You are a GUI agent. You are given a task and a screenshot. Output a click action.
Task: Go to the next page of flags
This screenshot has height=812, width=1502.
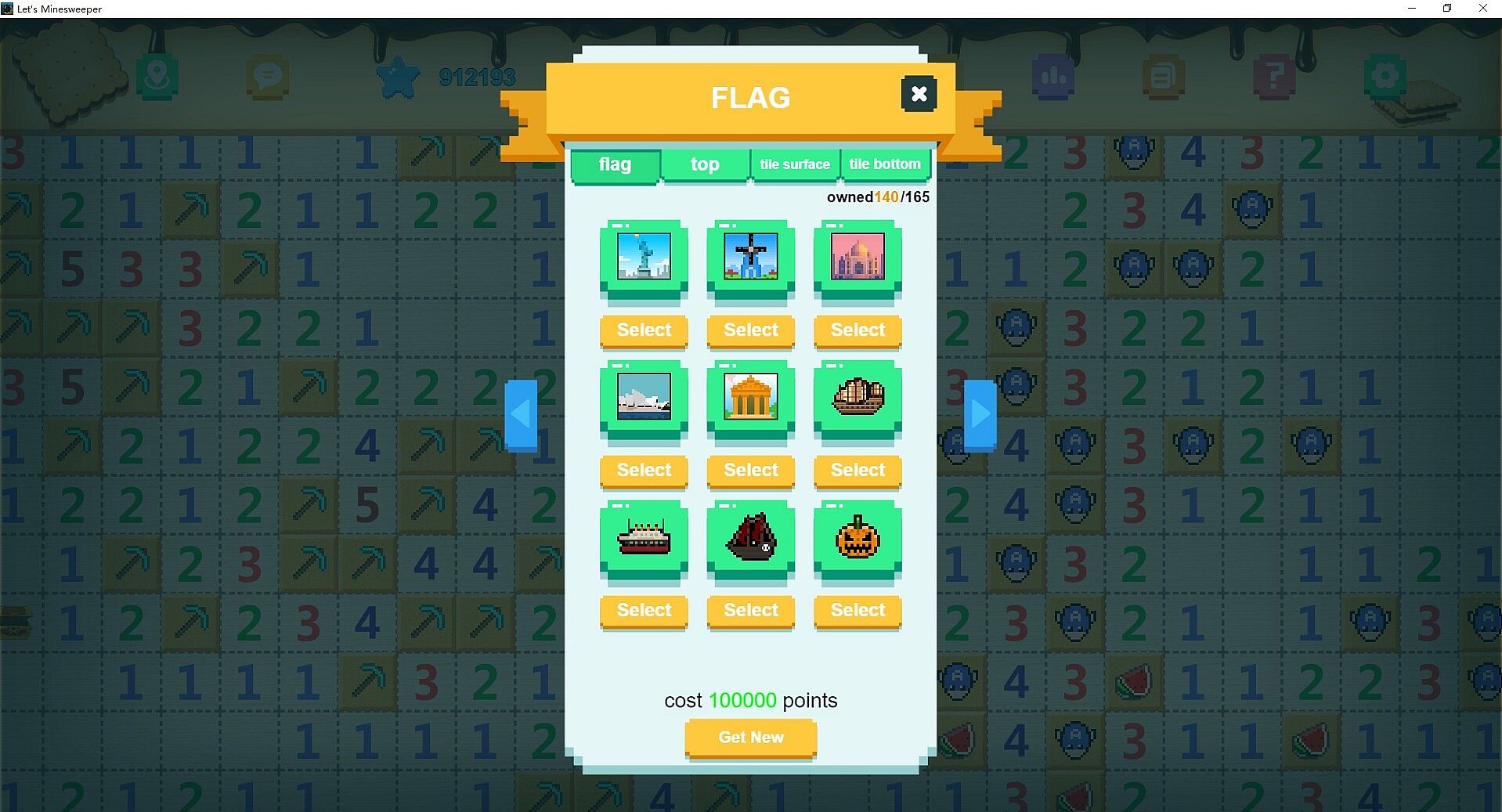(x=980, y=414)
